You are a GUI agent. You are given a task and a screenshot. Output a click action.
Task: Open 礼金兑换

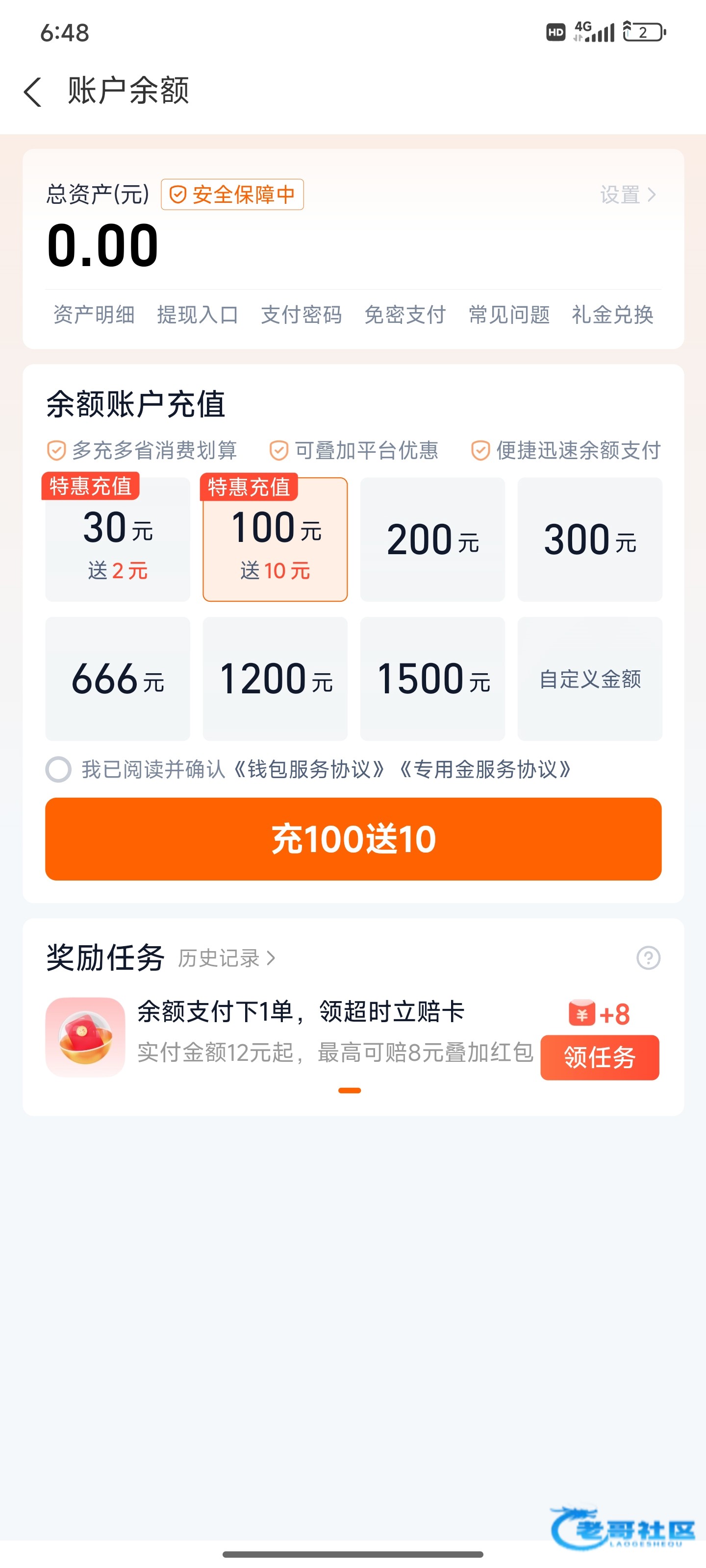[x=612, y=315]
